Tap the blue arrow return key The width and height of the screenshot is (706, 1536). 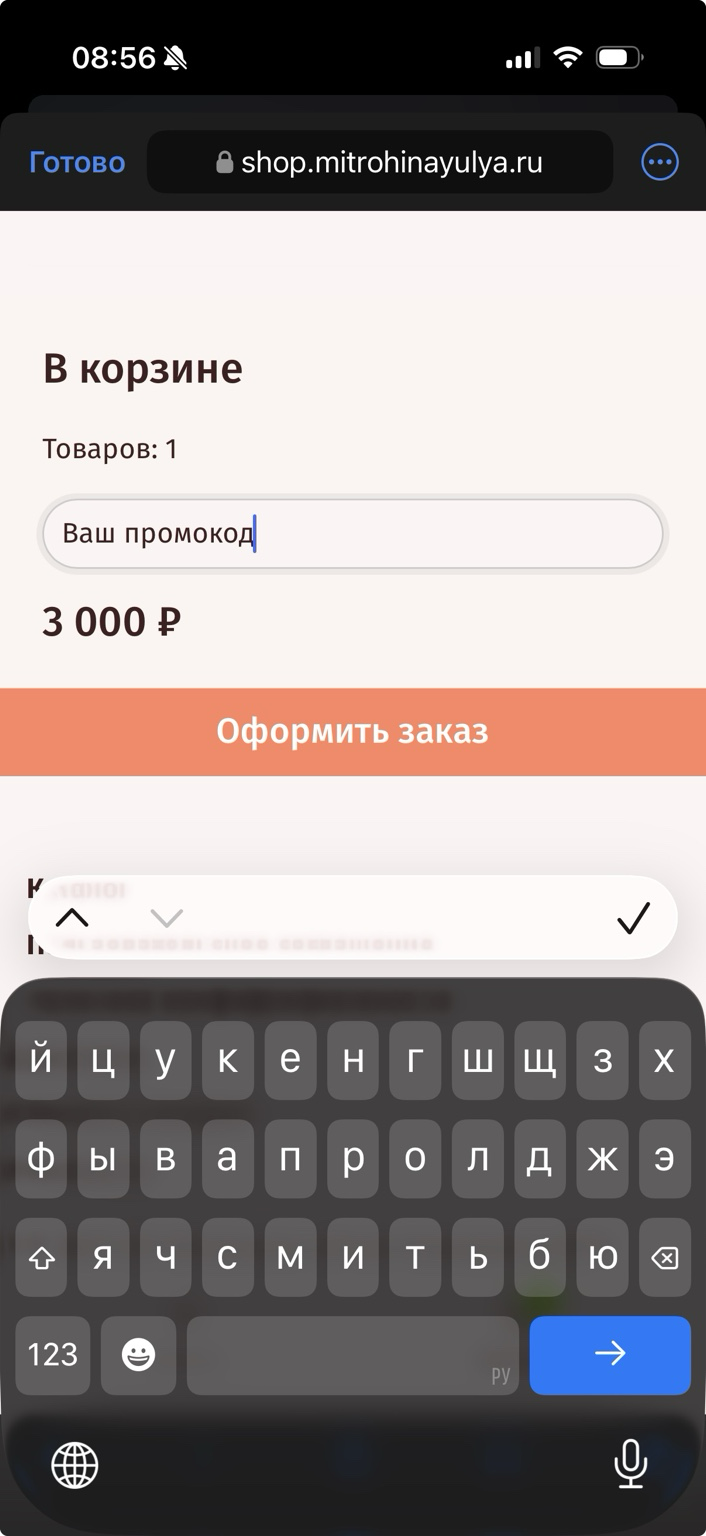610,1354
